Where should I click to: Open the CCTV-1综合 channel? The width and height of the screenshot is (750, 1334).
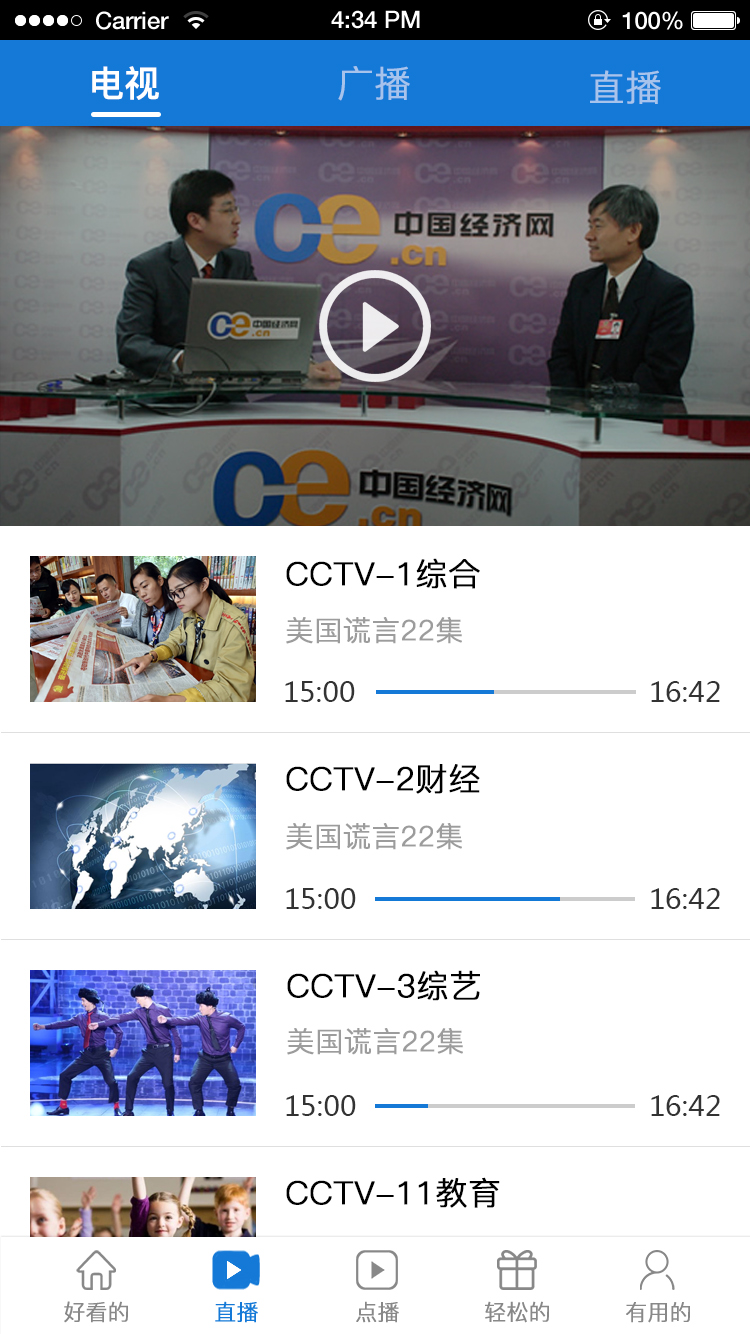pos(375,629)
